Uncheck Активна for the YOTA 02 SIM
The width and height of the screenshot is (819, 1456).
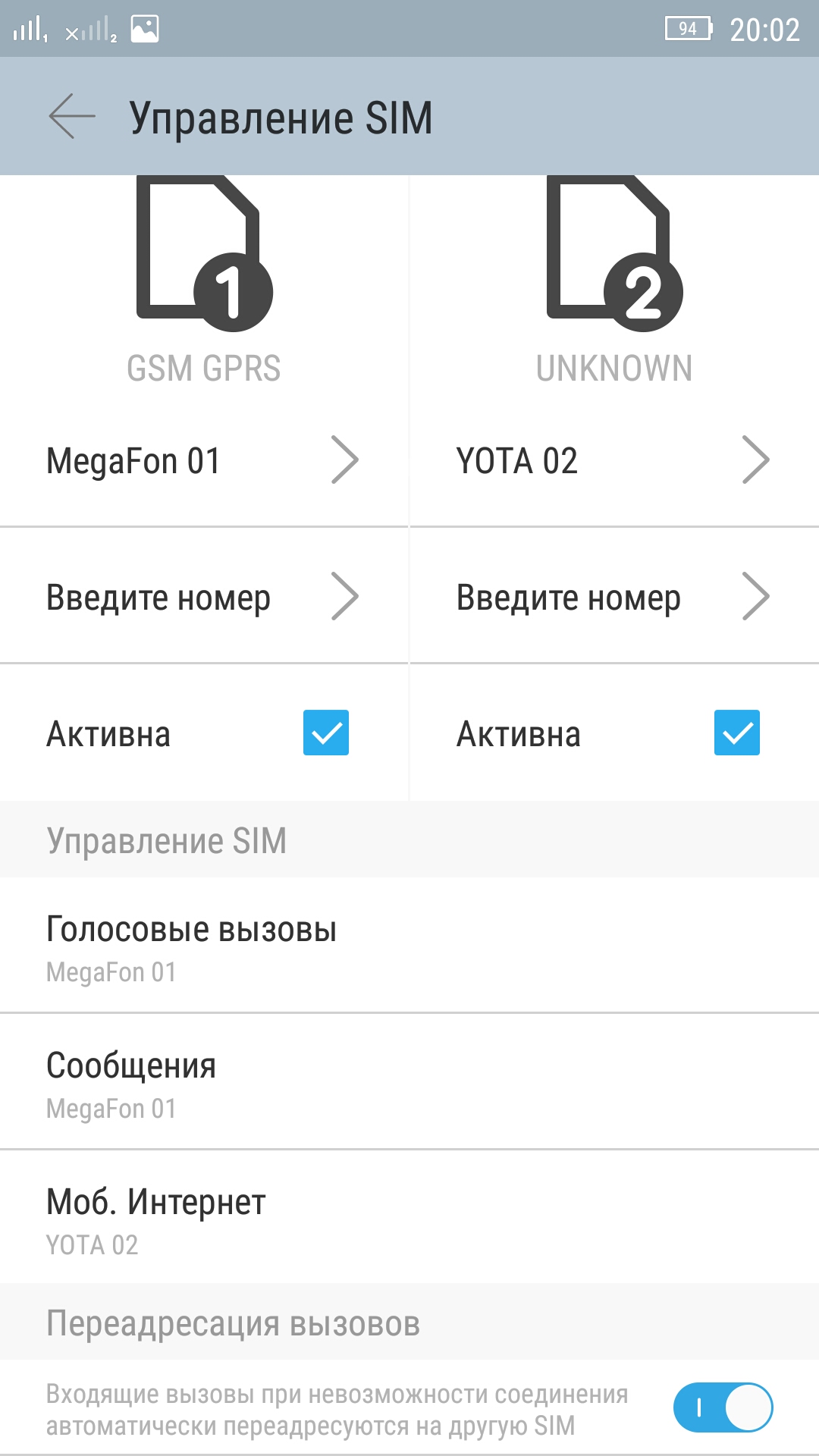click(x=737, y=733)
